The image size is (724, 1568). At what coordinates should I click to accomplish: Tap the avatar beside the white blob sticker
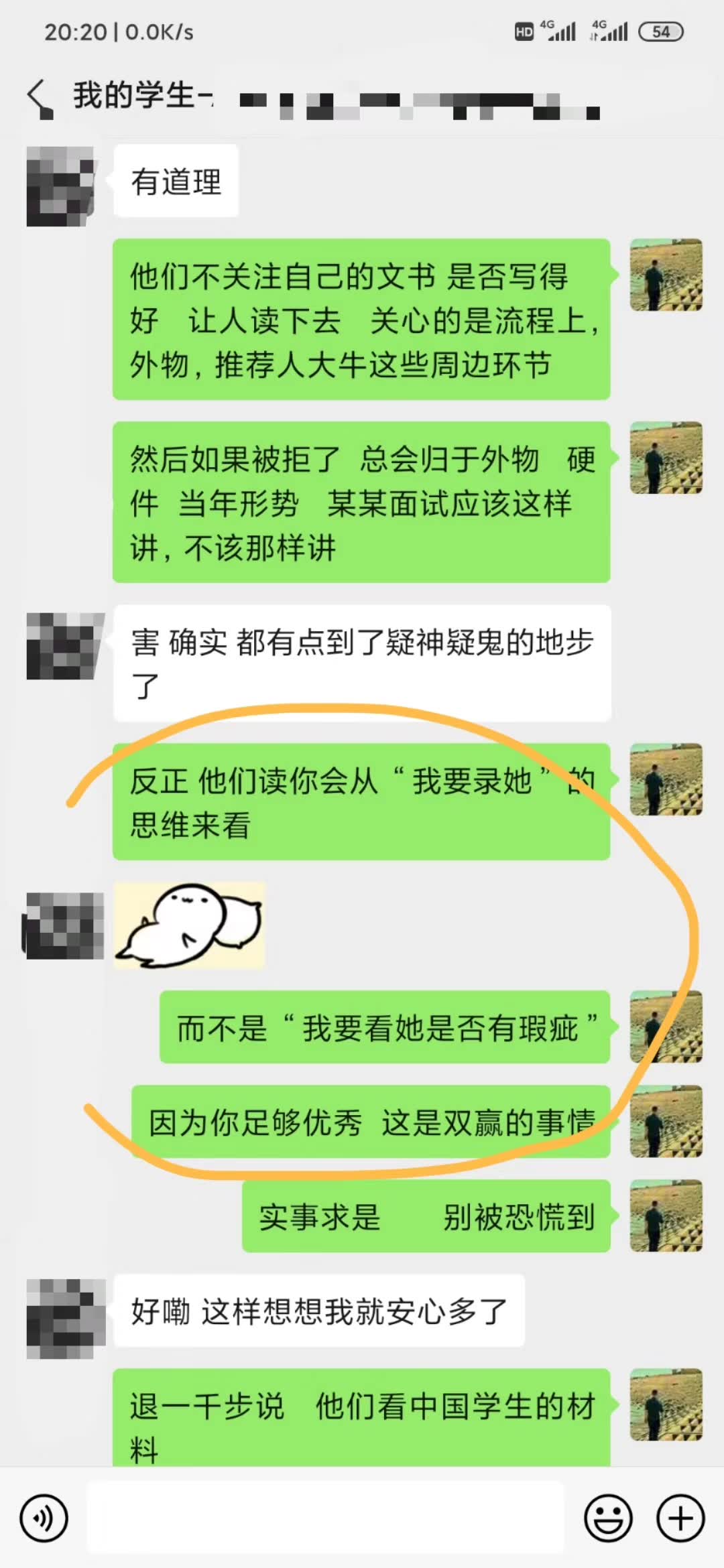point(64,925)
